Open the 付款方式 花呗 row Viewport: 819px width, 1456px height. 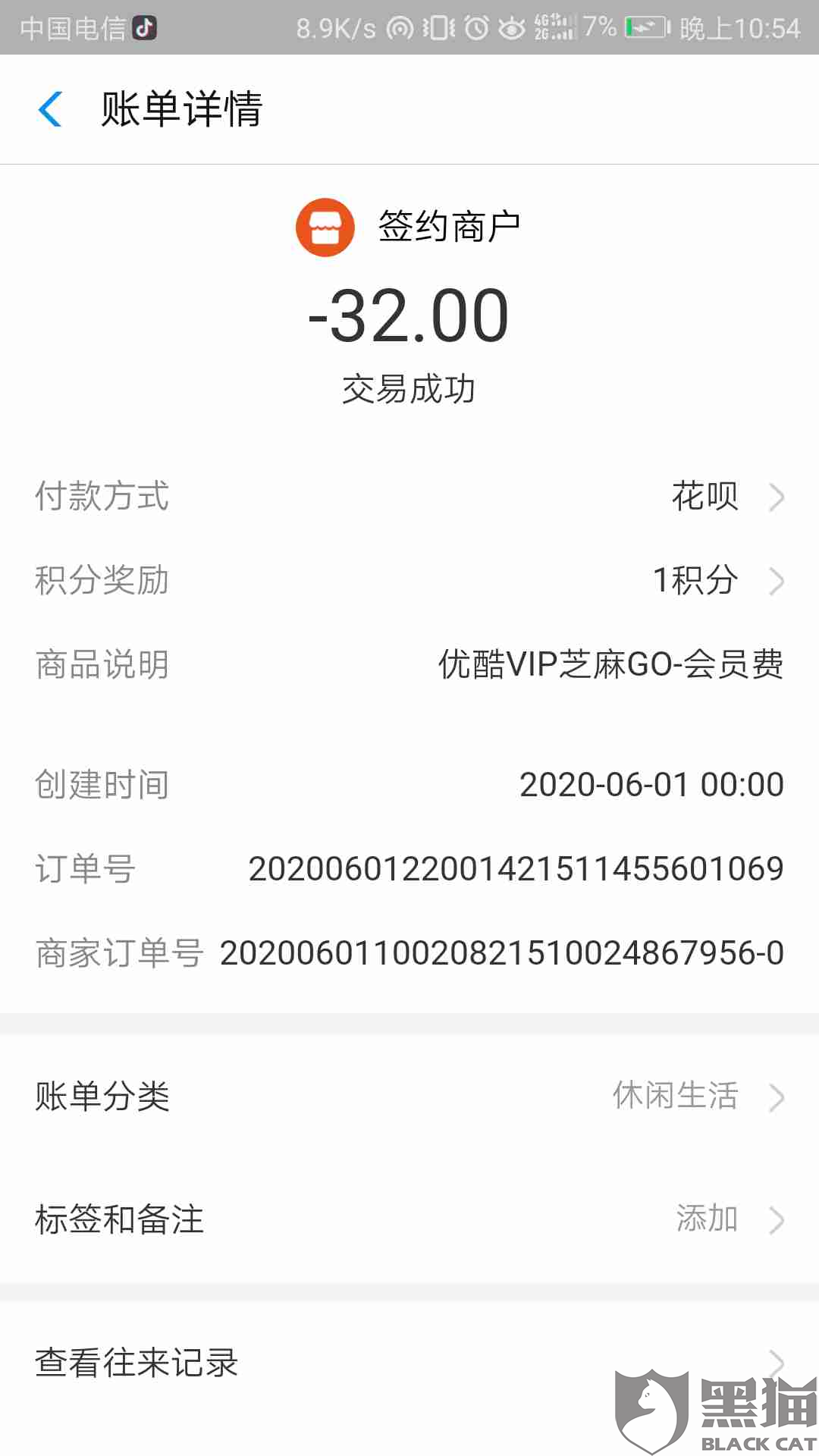[x=409, y=497]
